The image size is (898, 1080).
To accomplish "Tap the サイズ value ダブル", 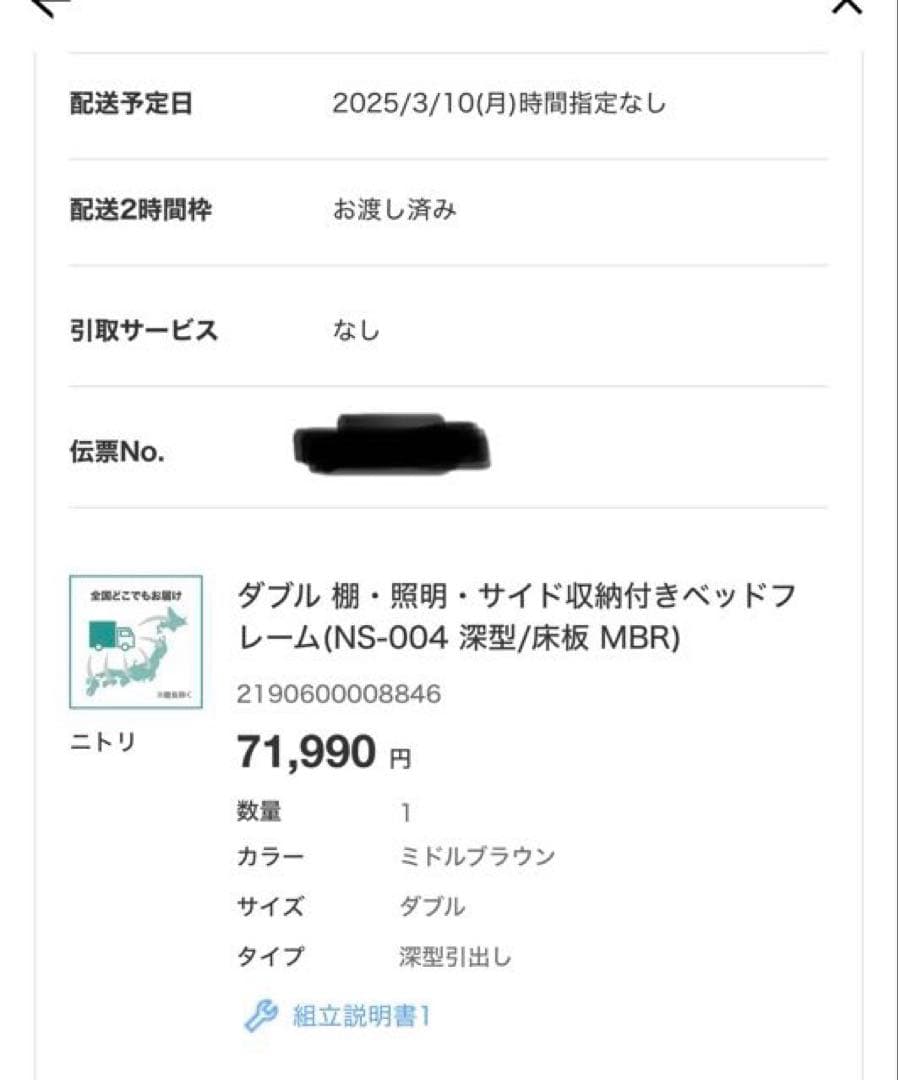I will point(430,907).
